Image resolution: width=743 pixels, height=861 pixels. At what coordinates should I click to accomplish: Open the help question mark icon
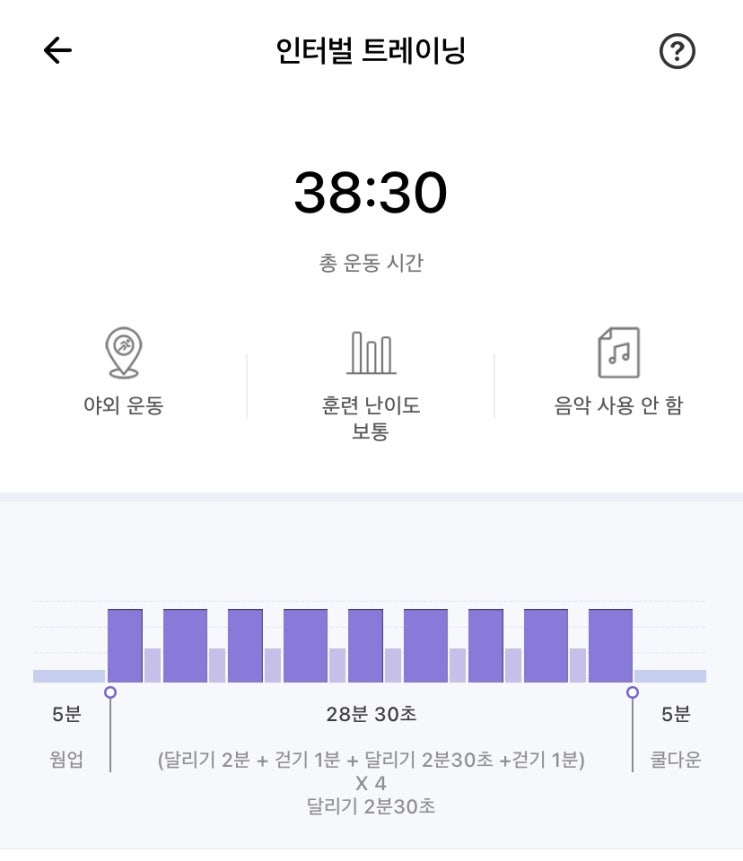click(x=677, y=51)
